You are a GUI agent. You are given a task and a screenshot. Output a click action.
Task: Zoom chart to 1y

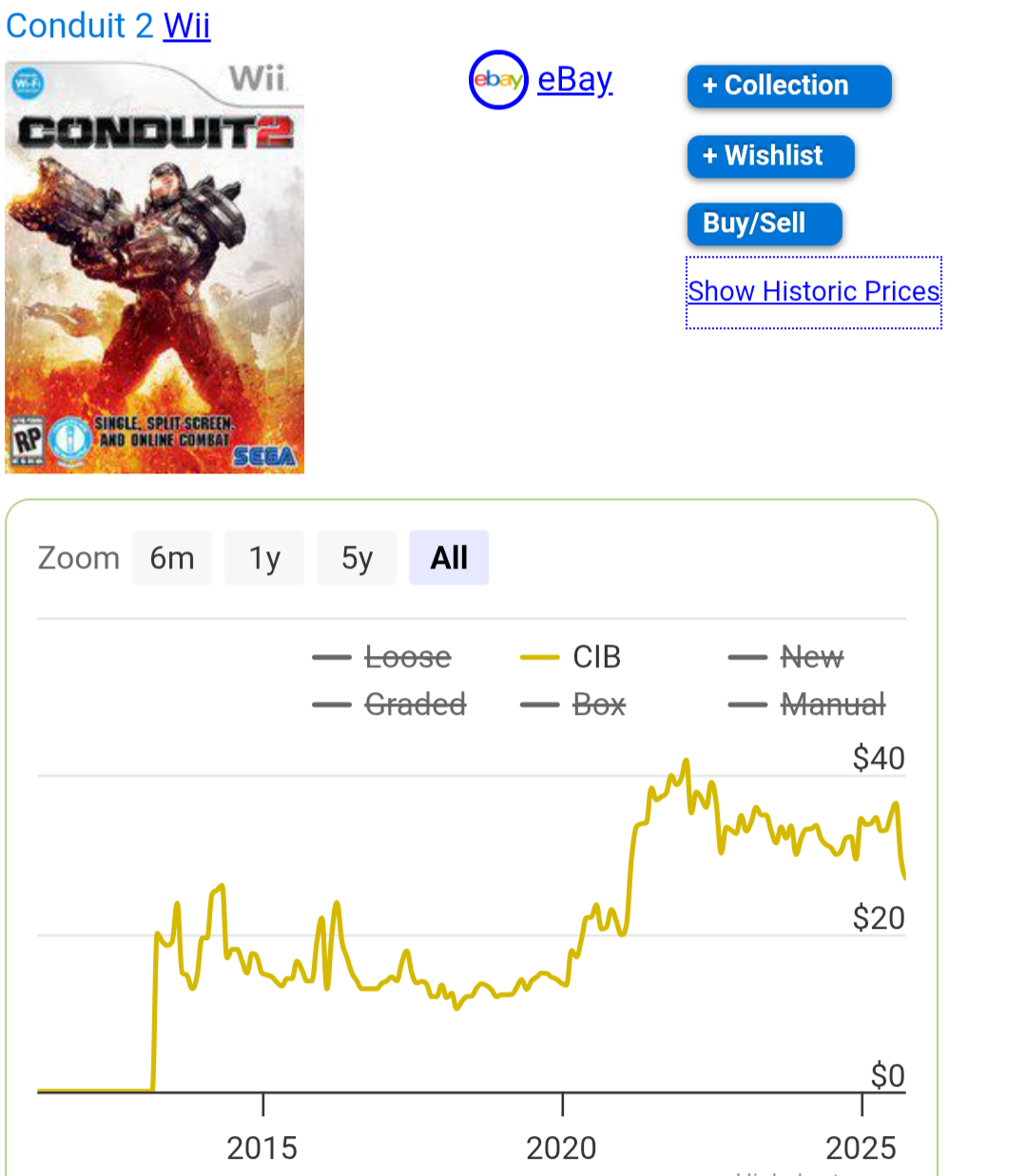[x=264, y=558]
